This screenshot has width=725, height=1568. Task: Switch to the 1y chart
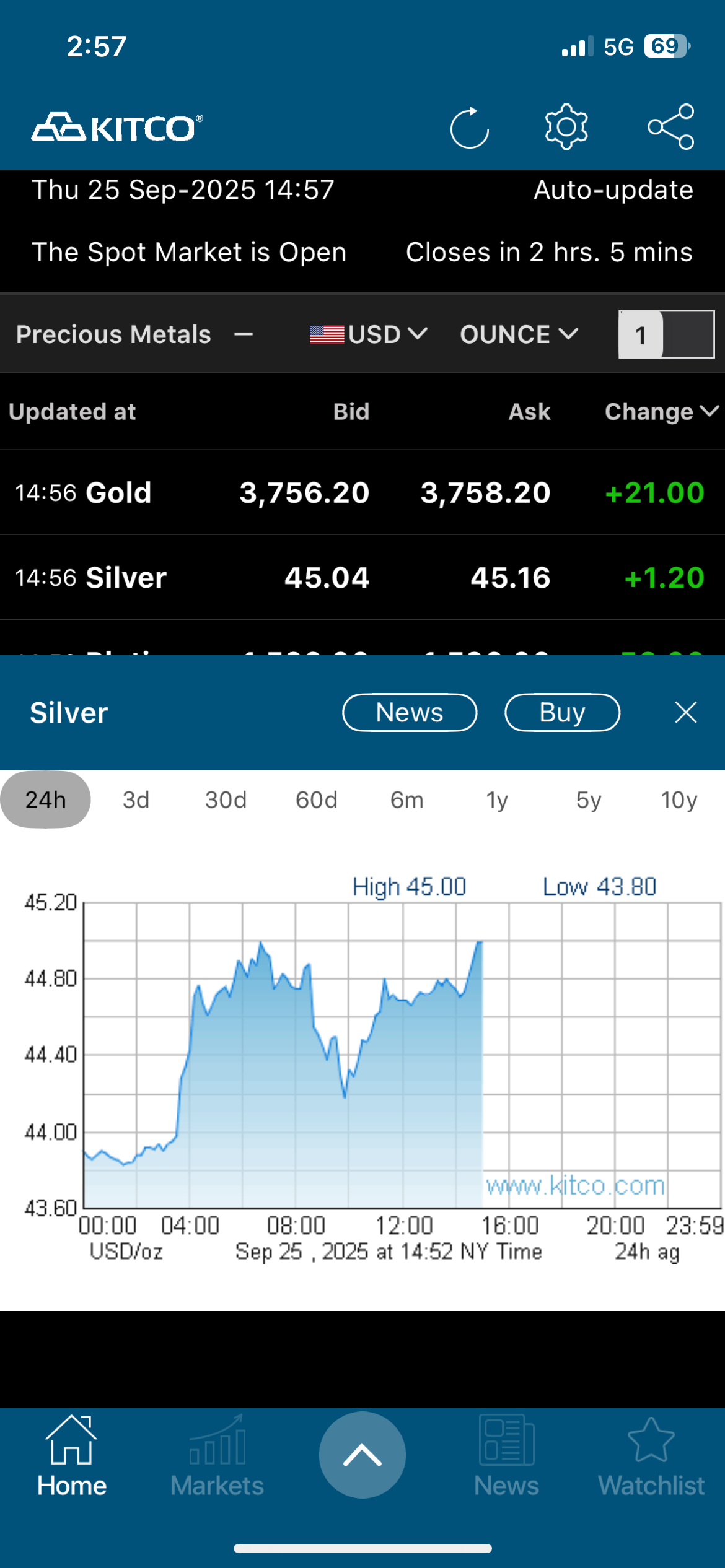point(497,800)
